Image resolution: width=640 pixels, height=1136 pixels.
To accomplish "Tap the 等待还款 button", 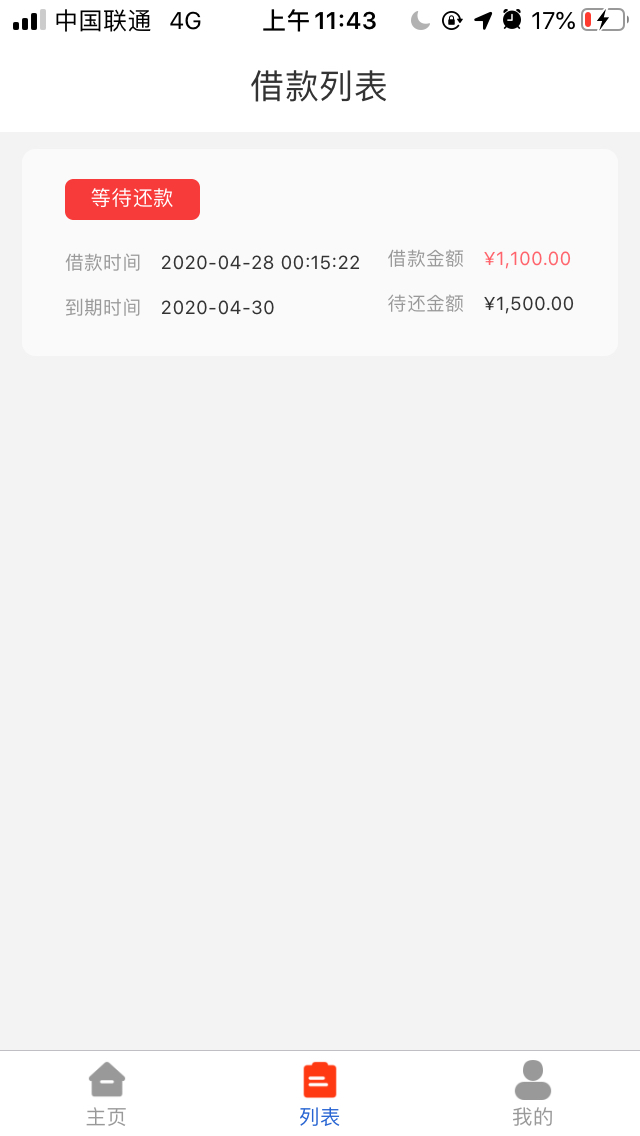I will pos(132,199).
